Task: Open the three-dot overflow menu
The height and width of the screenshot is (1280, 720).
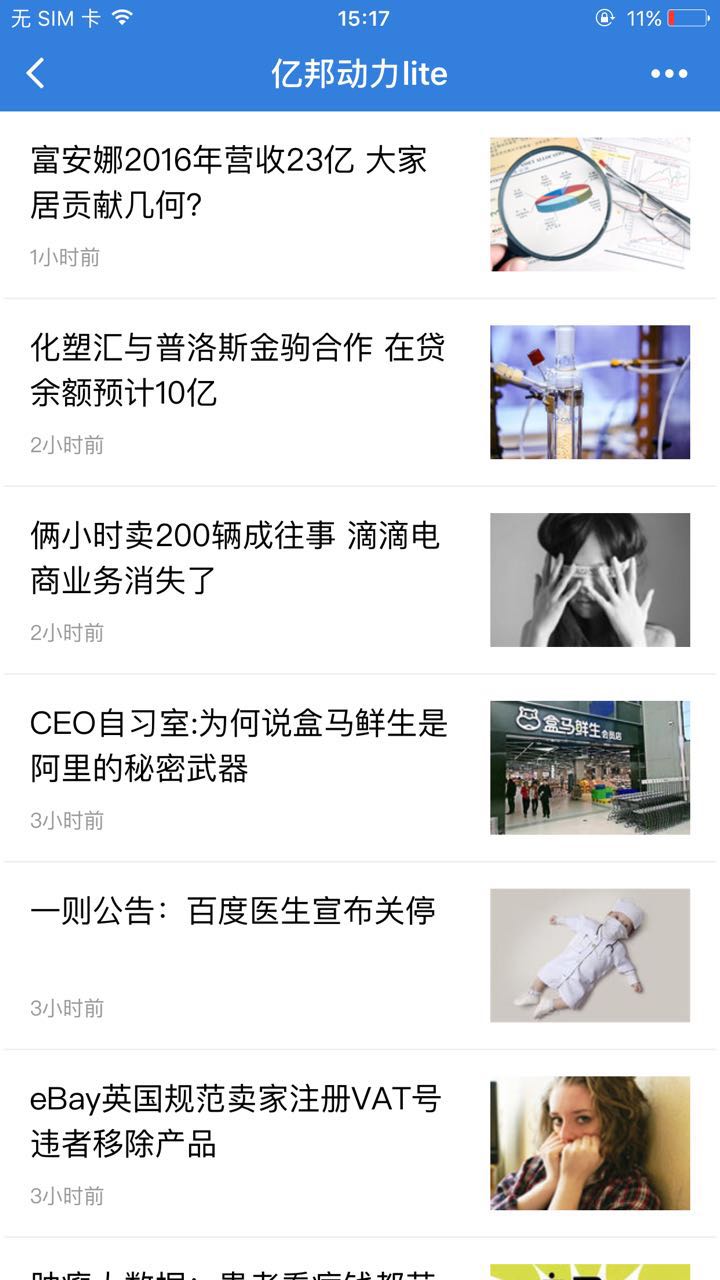Action: [669, 73]
